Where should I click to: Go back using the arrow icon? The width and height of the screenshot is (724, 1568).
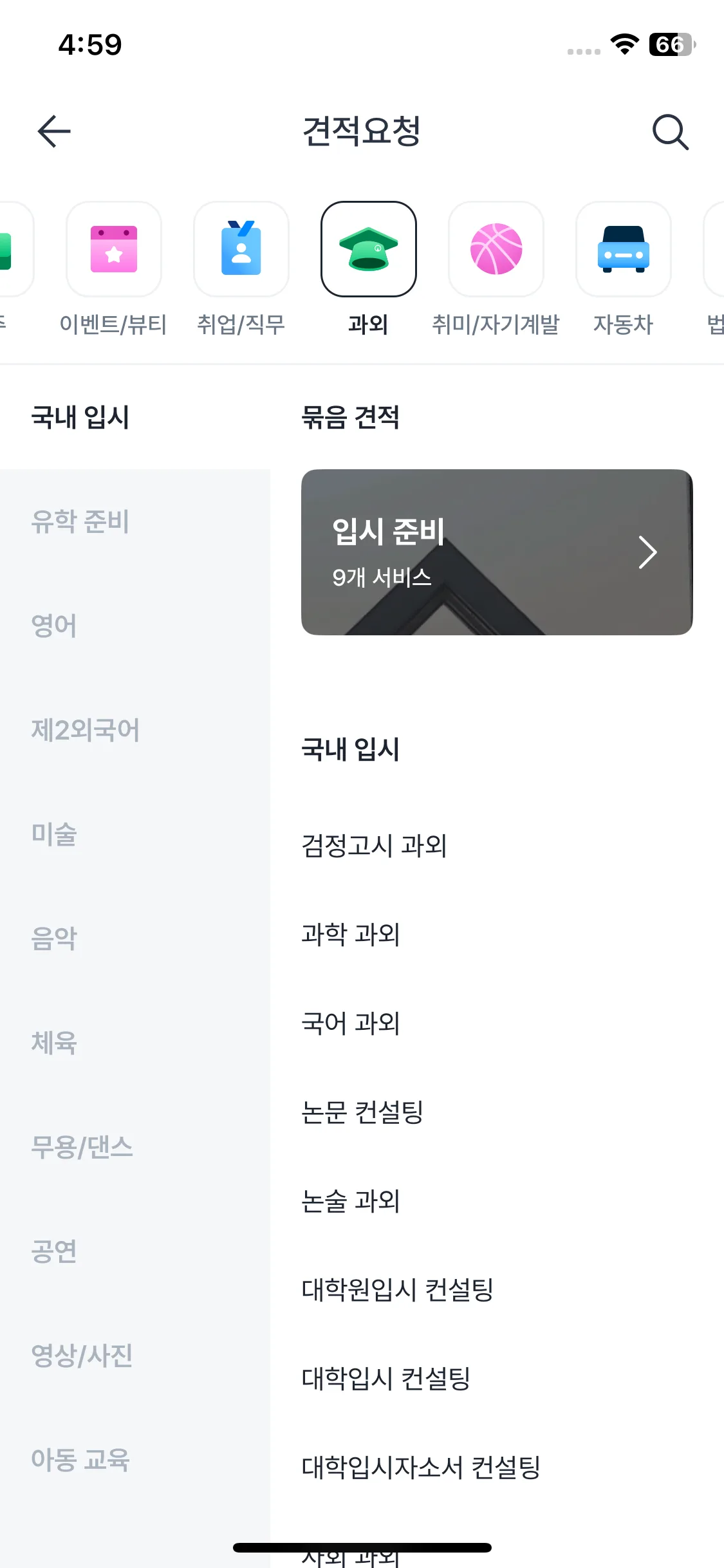[x=54, y=131]
